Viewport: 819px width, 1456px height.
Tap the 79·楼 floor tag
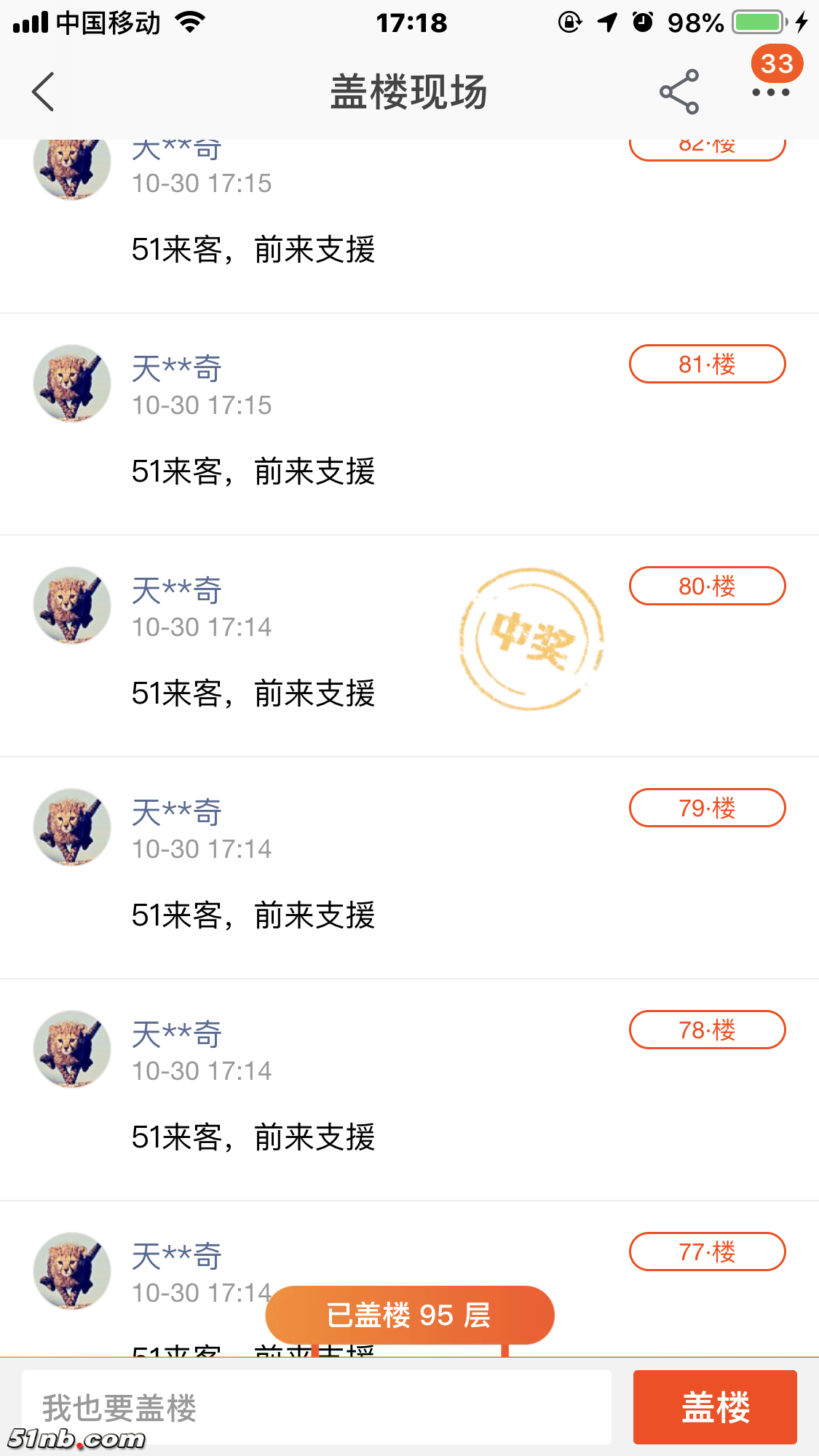coord(707,808)
